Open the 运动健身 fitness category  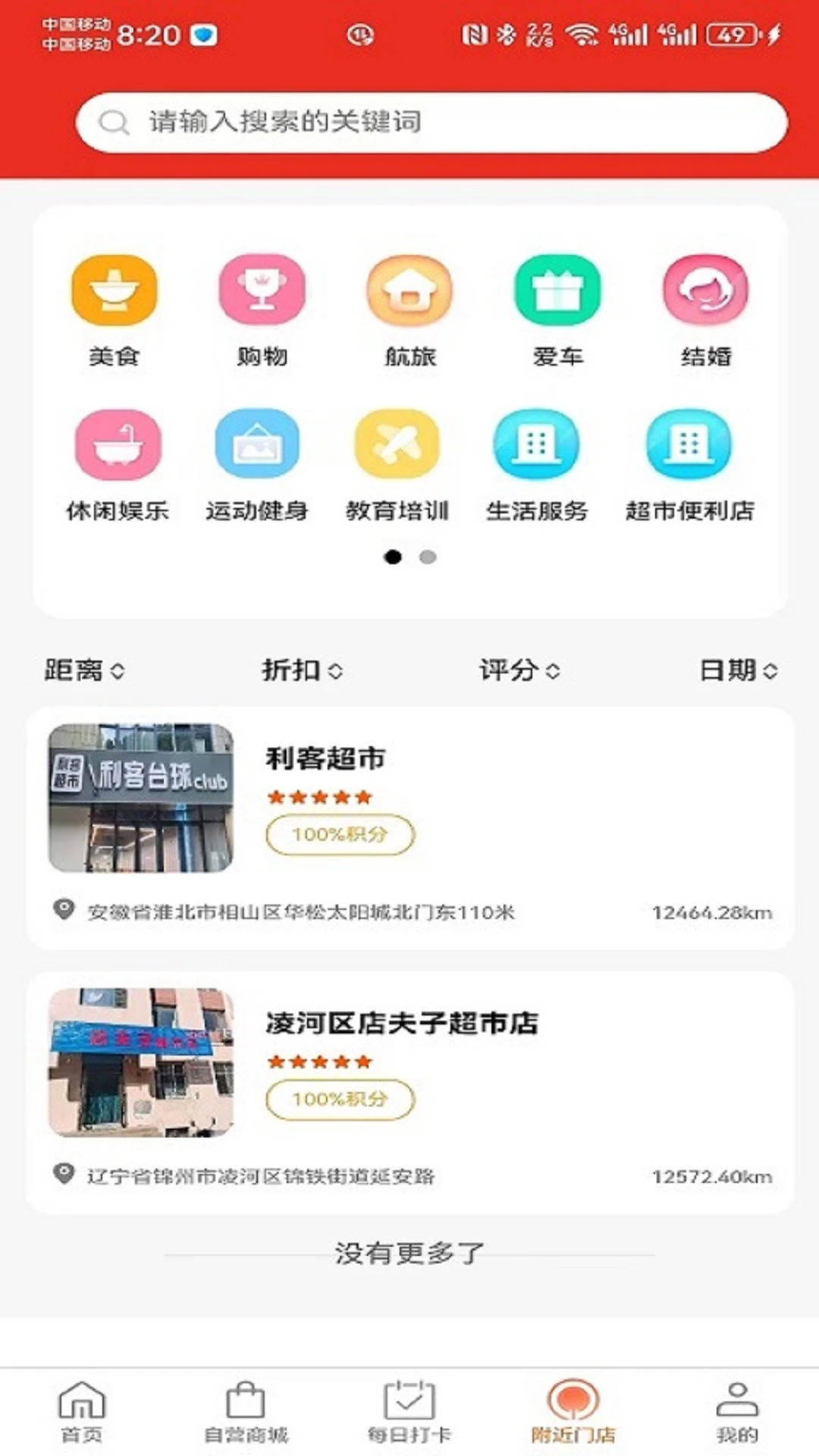[x=258, y=463]
